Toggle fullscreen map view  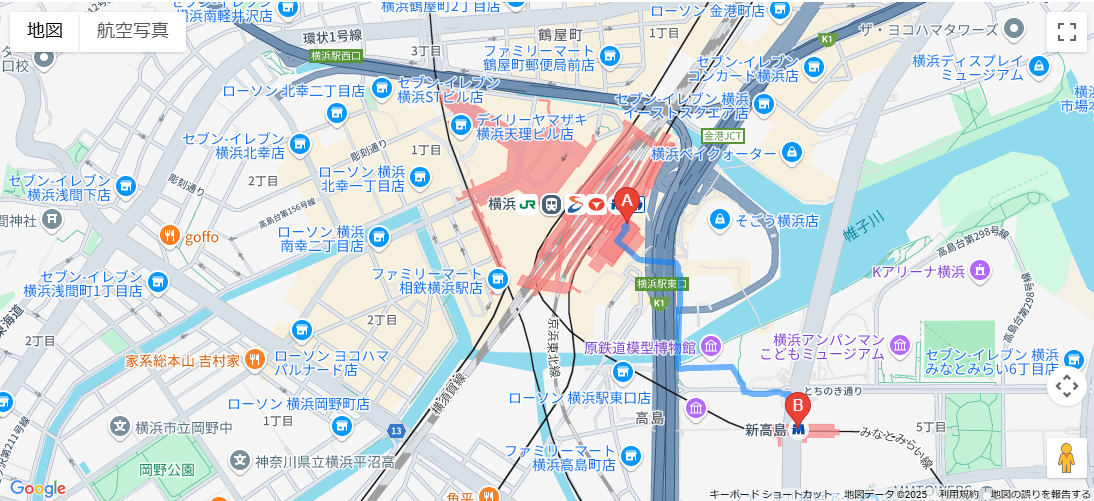click(1066, 31)
